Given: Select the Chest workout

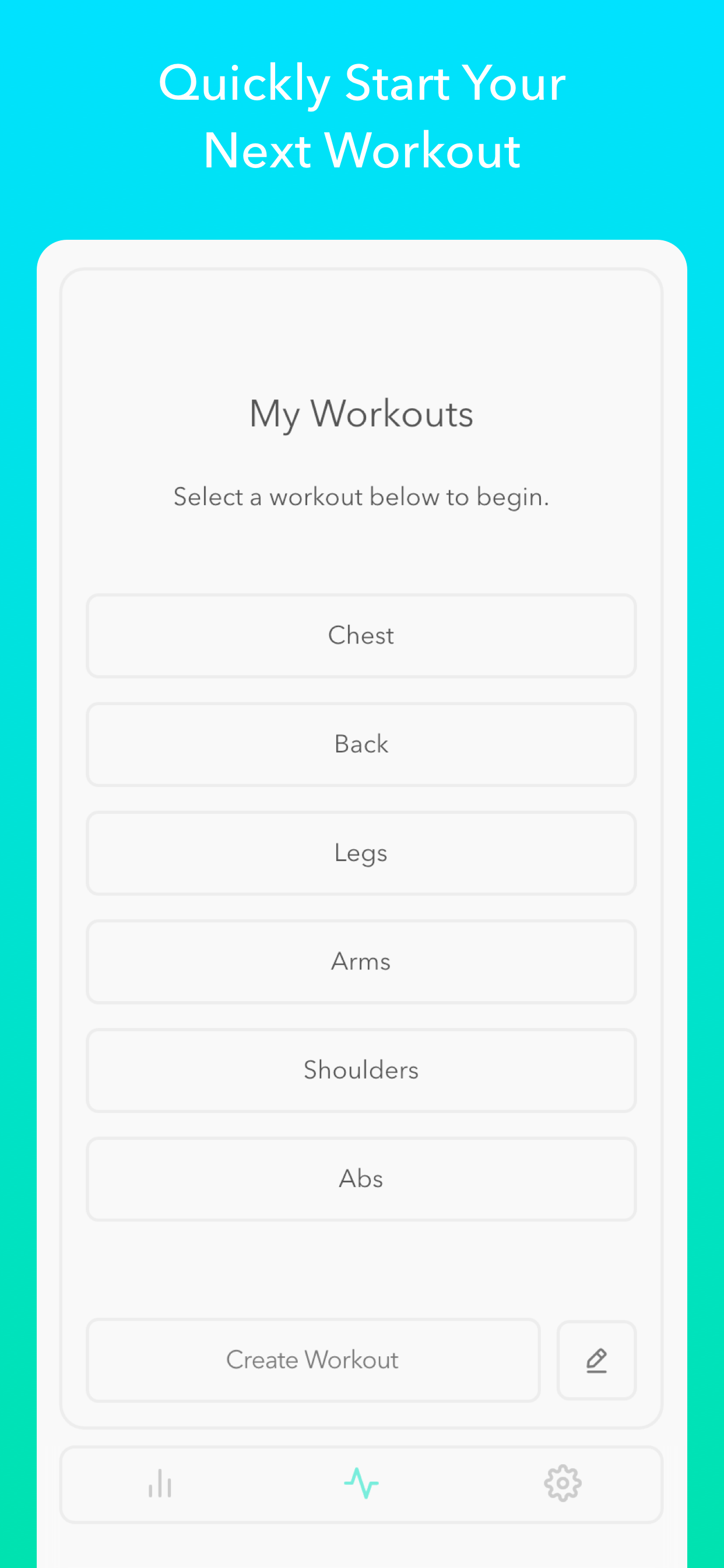Looking at the screenshot, I should [x=361, y=635].
